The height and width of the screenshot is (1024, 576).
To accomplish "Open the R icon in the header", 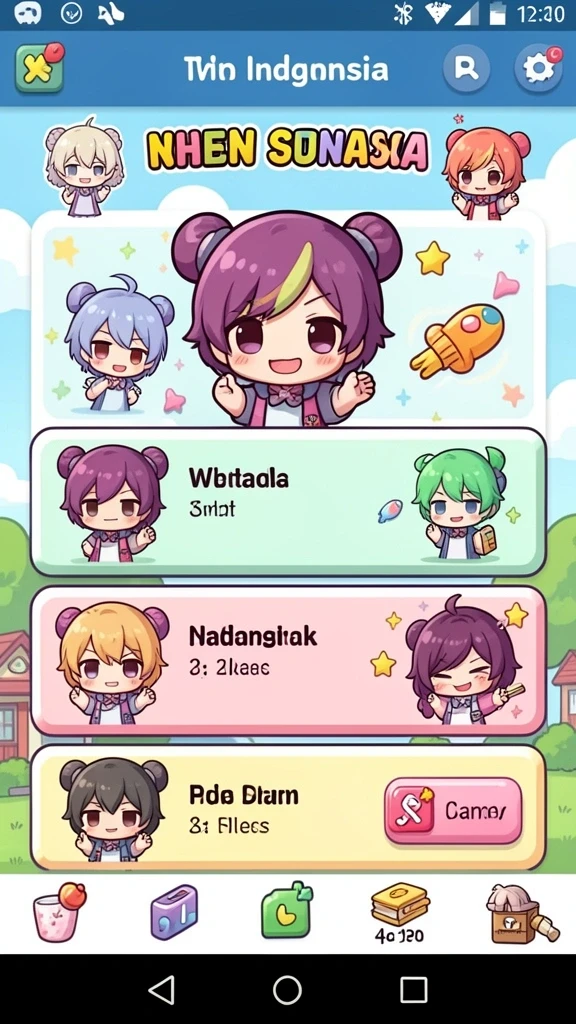I will (466, 69).
